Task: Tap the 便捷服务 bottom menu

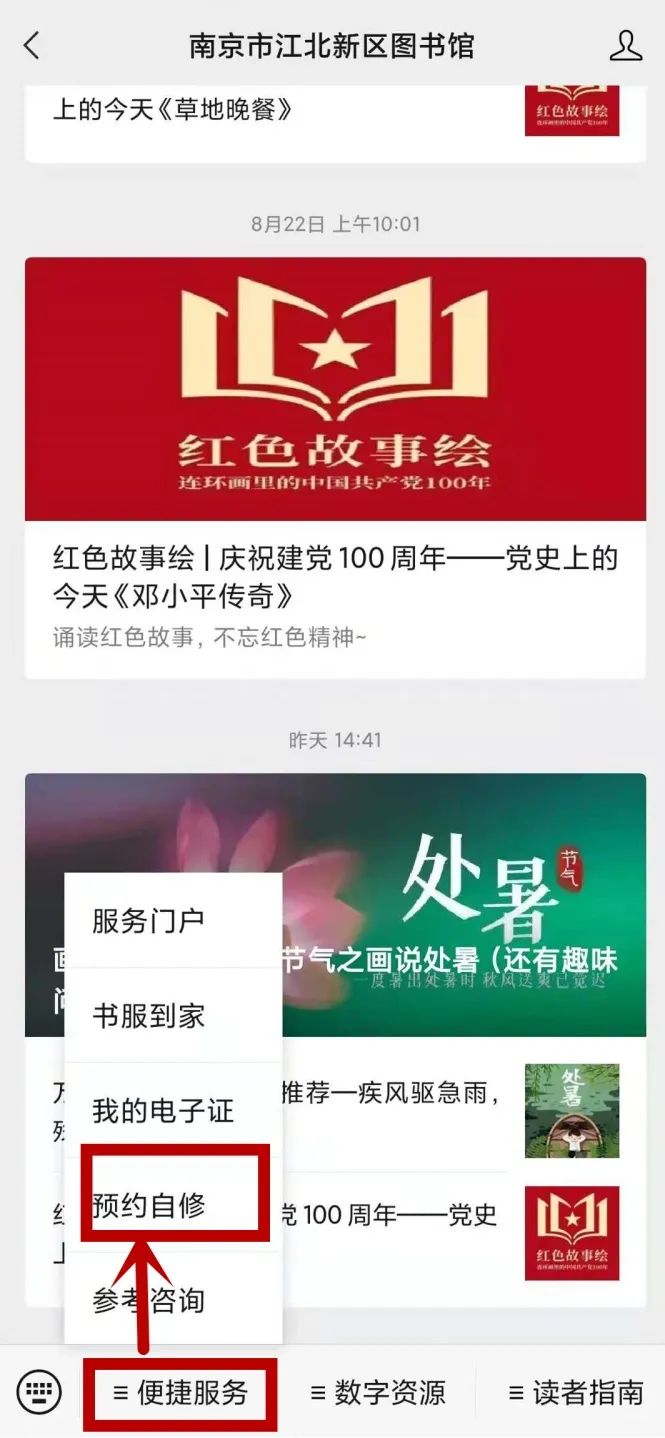Action: pos(180,1392)
